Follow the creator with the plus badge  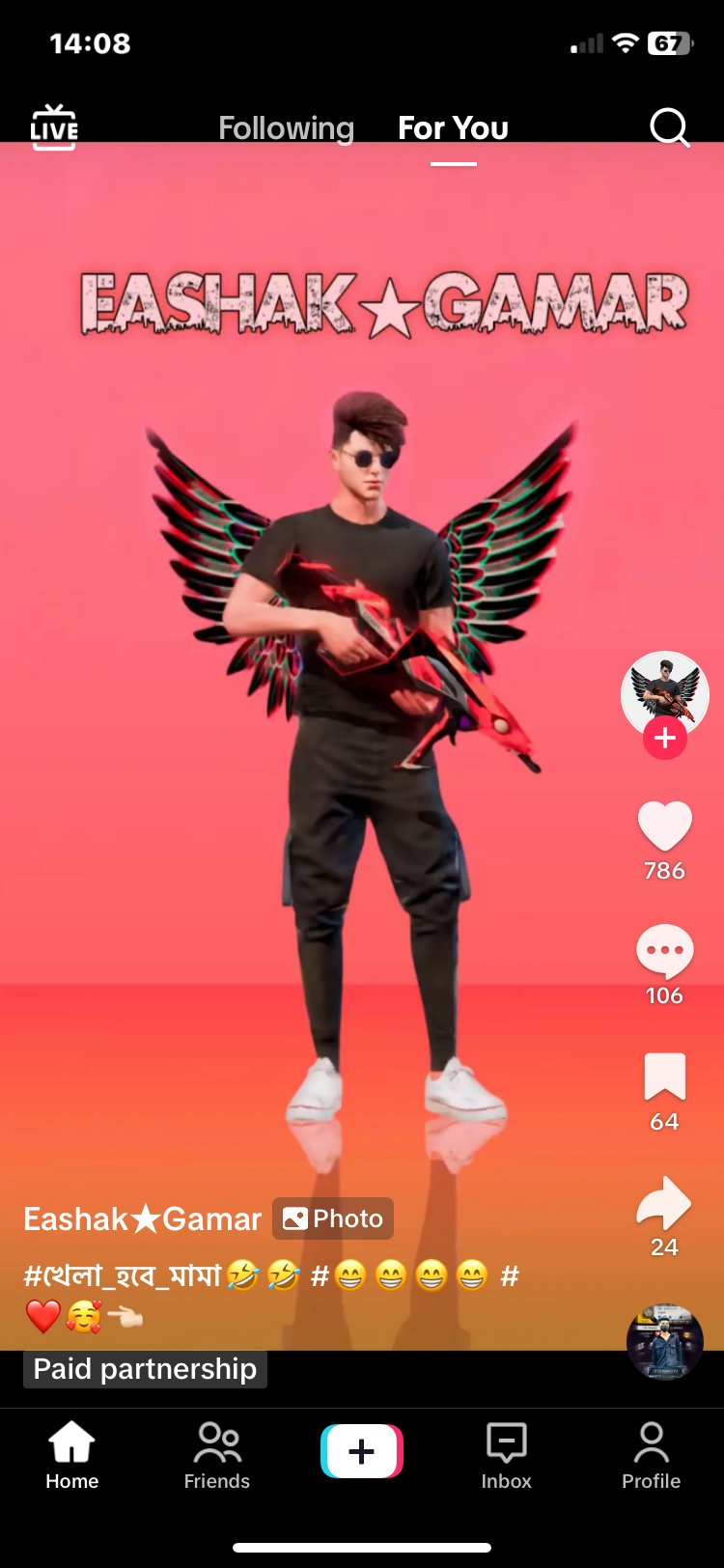(x=664, y=739)
